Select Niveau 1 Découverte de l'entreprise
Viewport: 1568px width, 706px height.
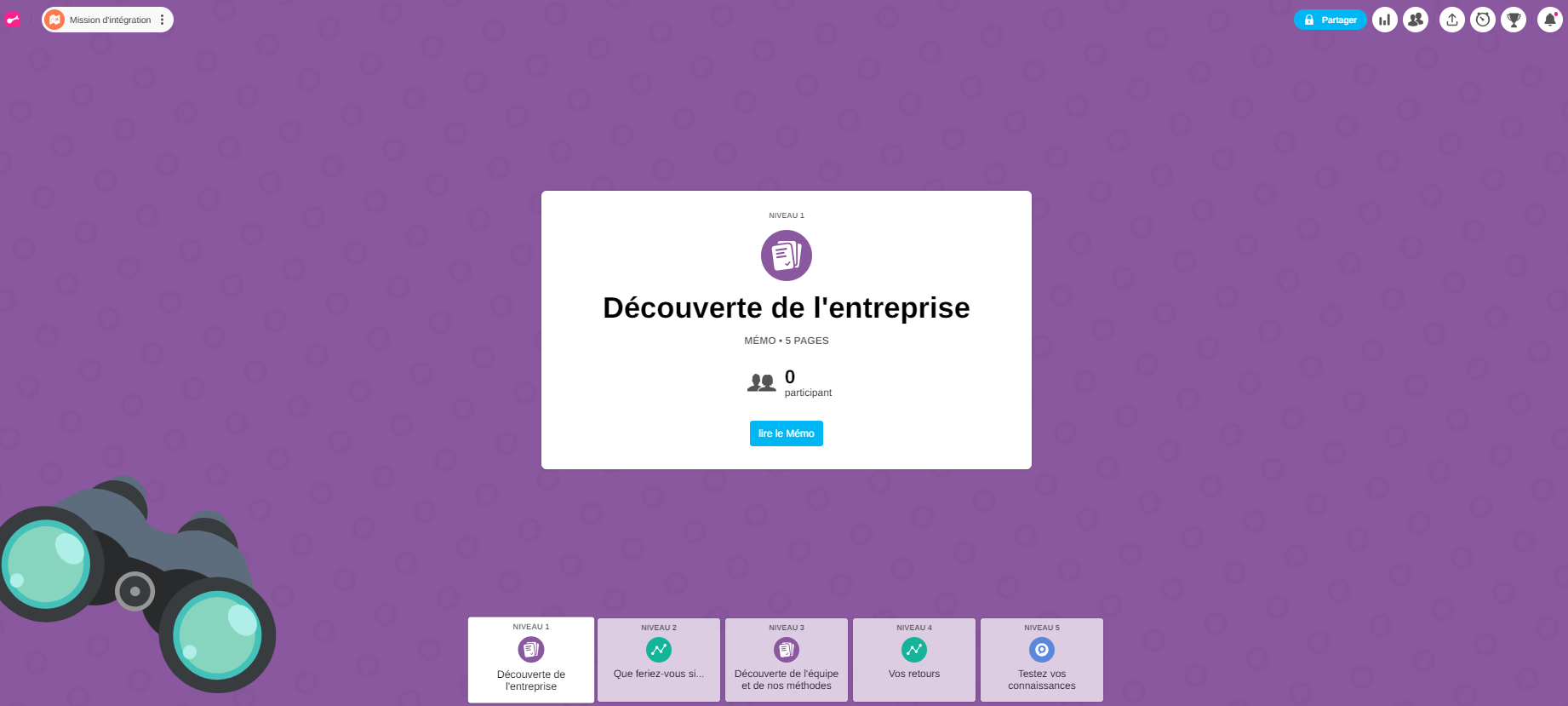pos(531,660)
